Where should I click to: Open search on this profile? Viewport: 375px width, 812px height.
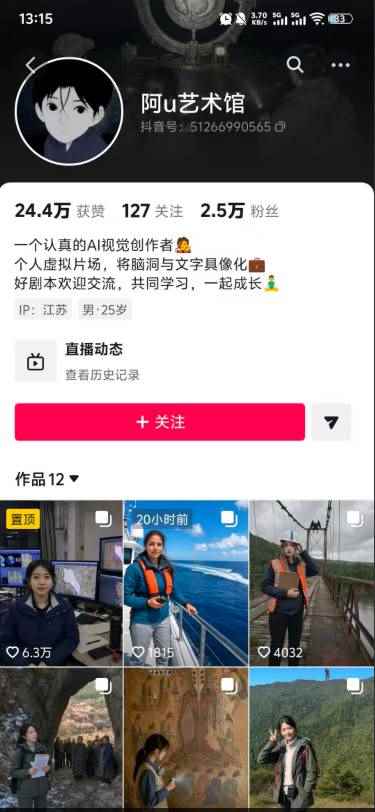point(295,65)
